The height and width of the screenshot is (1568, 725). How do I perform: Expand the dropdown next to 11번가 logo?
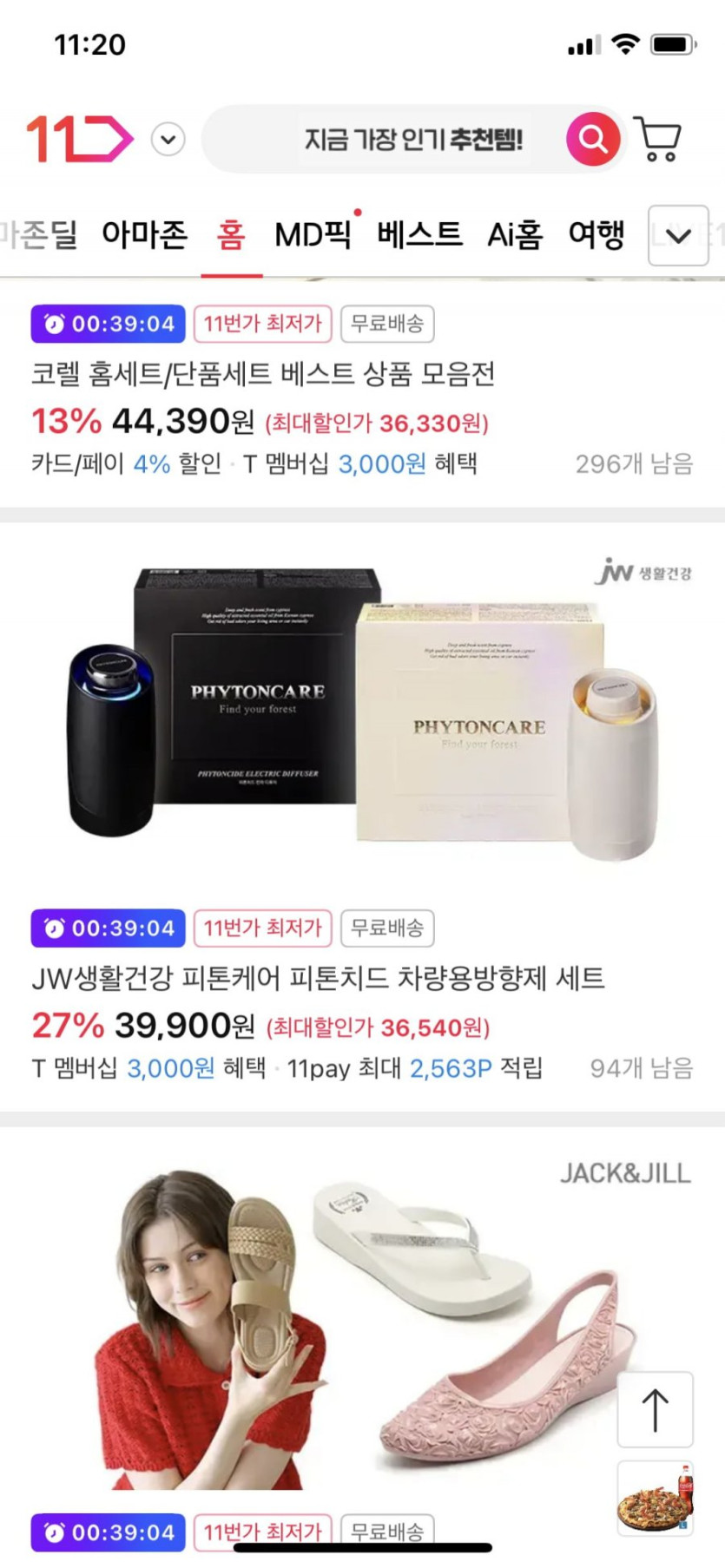coord(168,139)
